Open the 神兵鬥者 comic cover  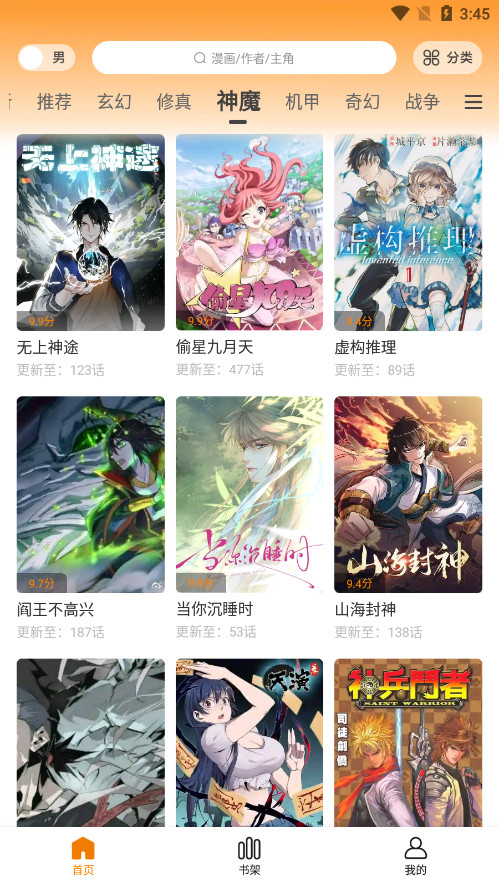point(408,742)
